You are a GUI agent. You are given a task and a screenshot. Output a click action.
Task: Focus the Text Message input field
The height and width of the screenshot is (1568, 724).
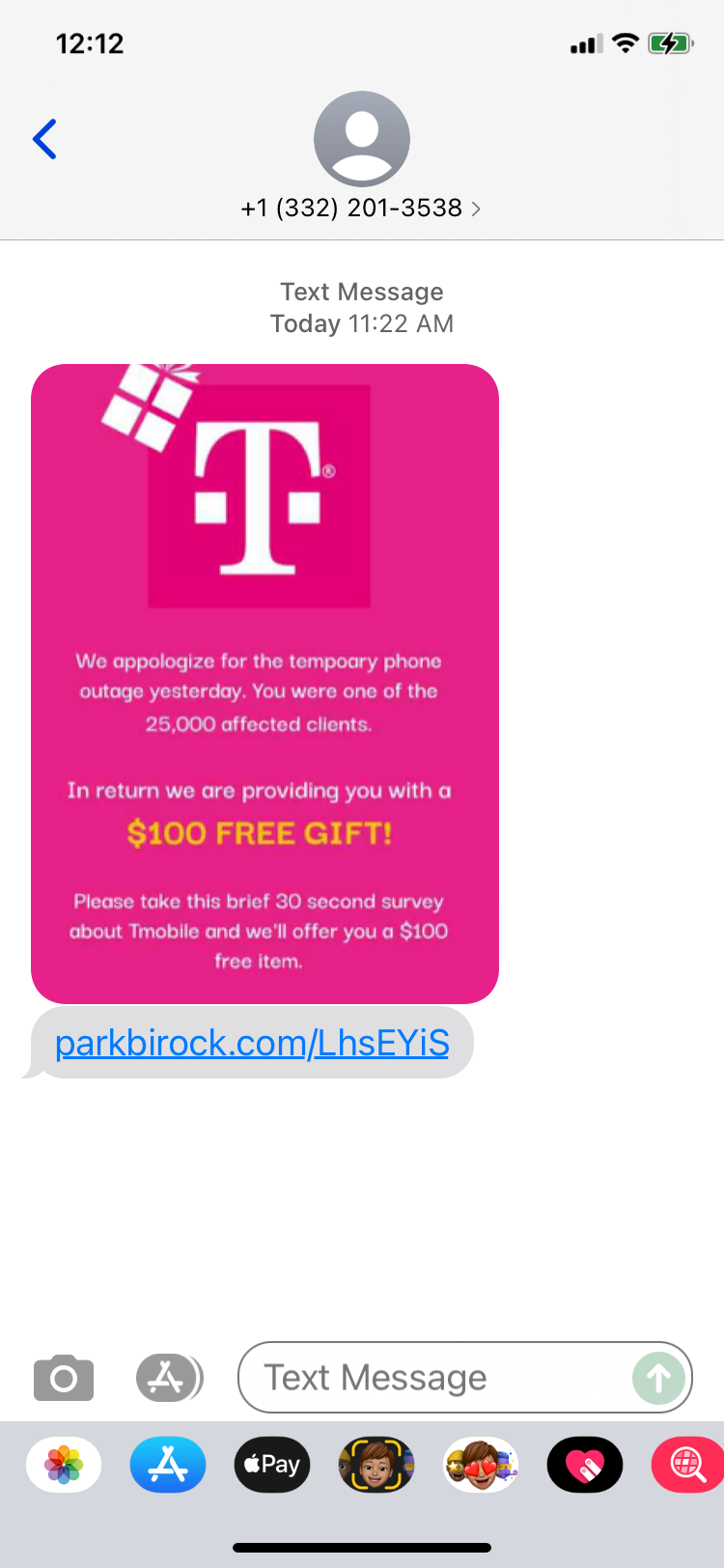point(434,1378)
